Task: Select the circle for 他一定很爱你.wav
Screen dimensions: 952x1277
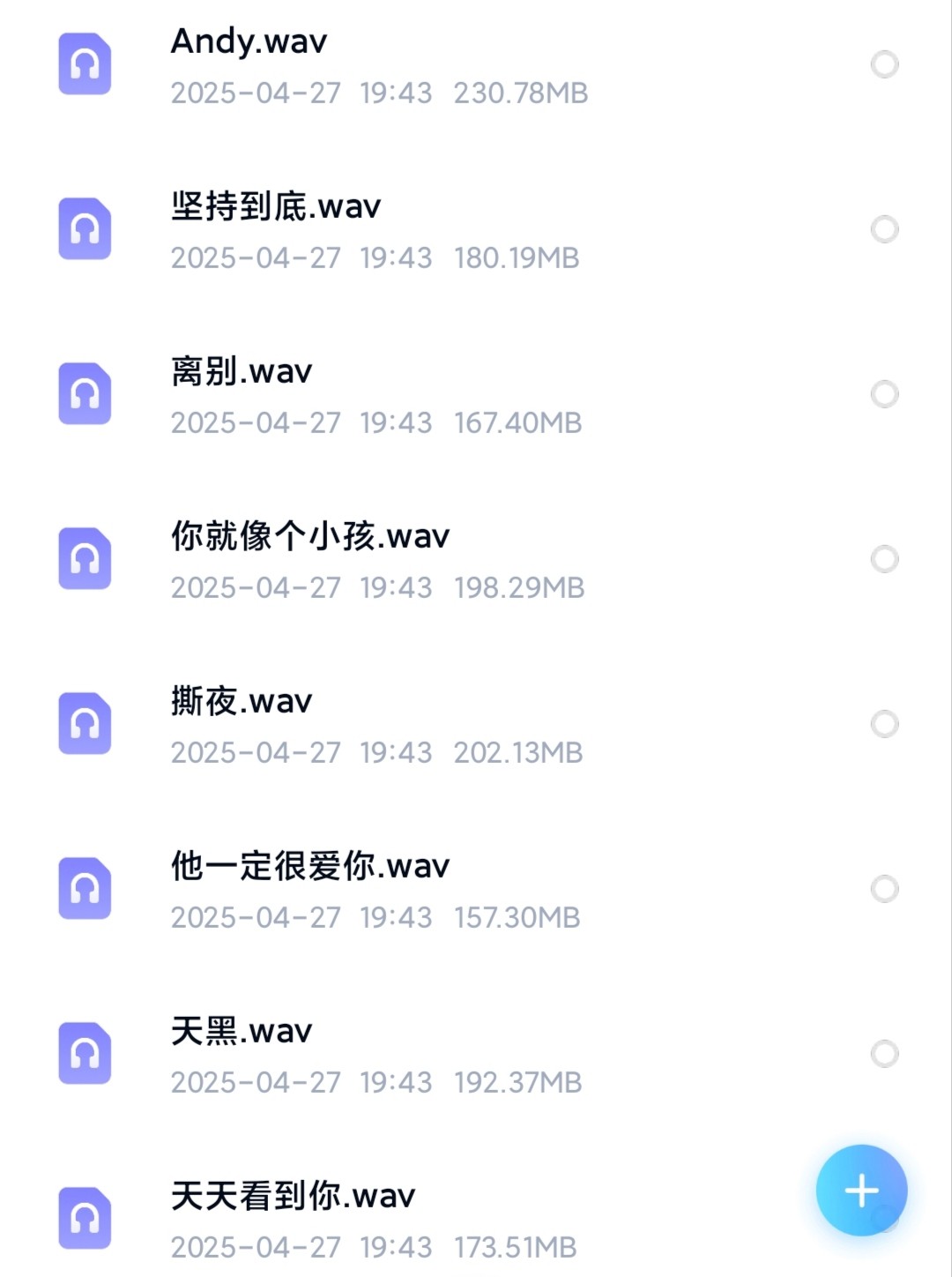Action: [x=884, y=889]
